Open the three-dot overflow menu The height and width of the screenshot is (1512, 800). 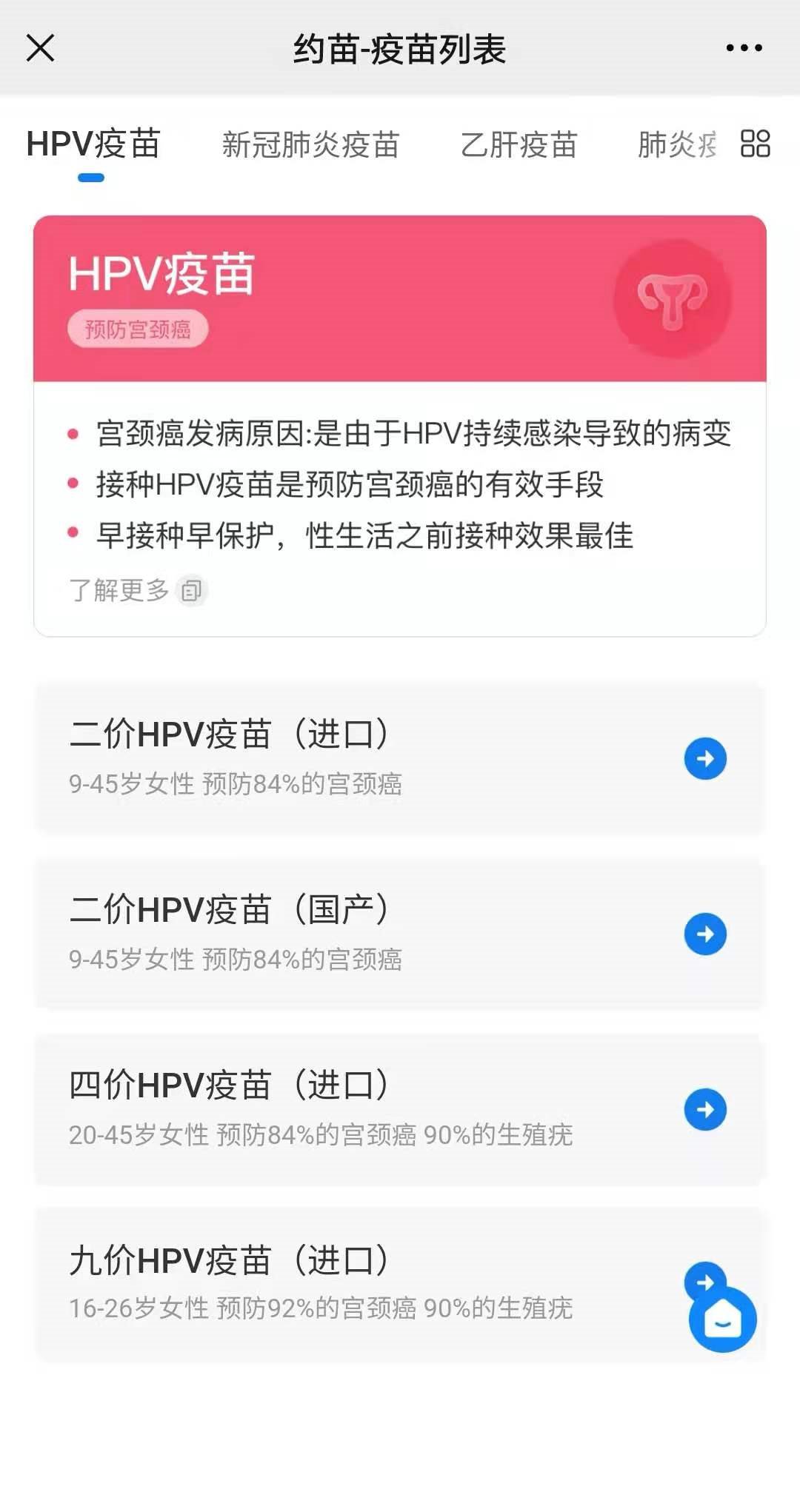(x=744, y=48)
